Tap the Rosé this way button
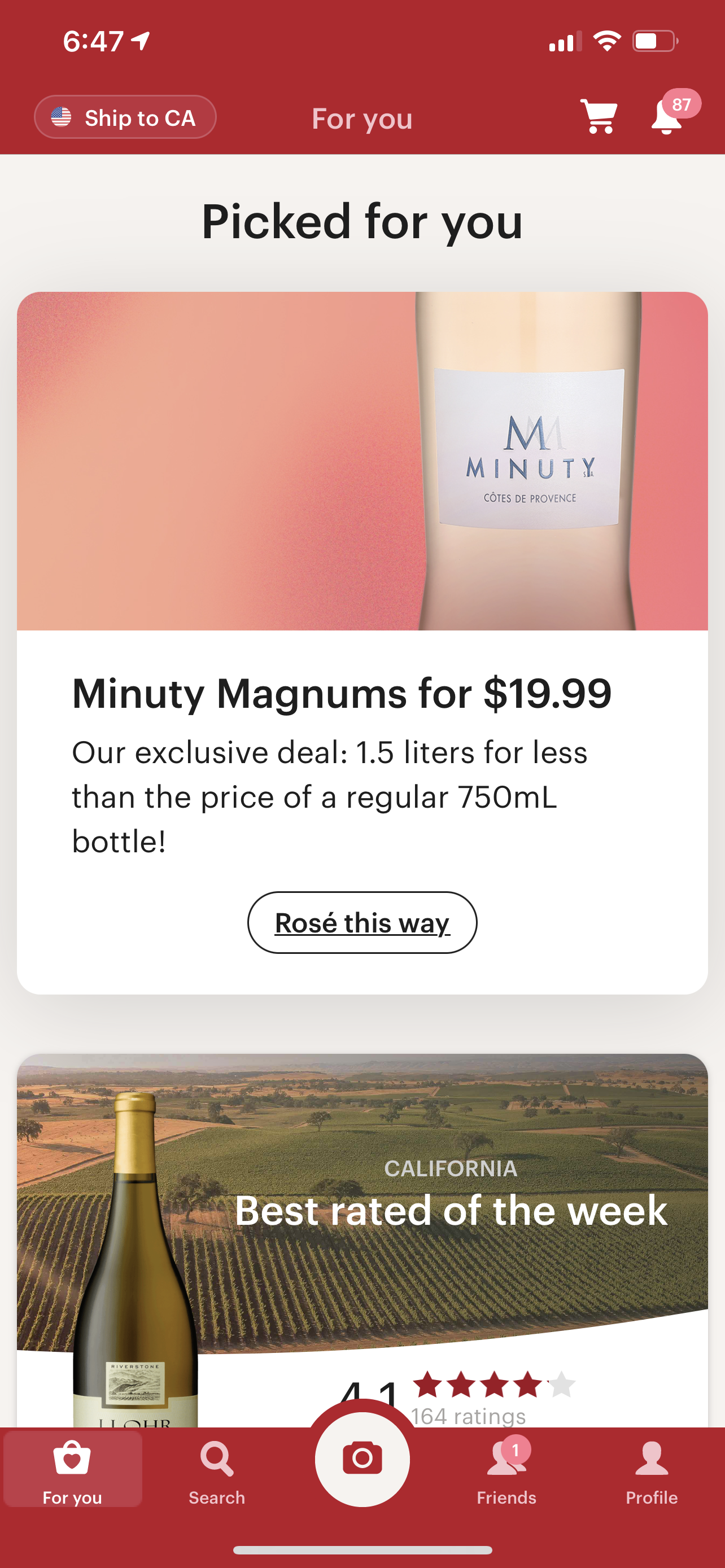 point(362,923)
